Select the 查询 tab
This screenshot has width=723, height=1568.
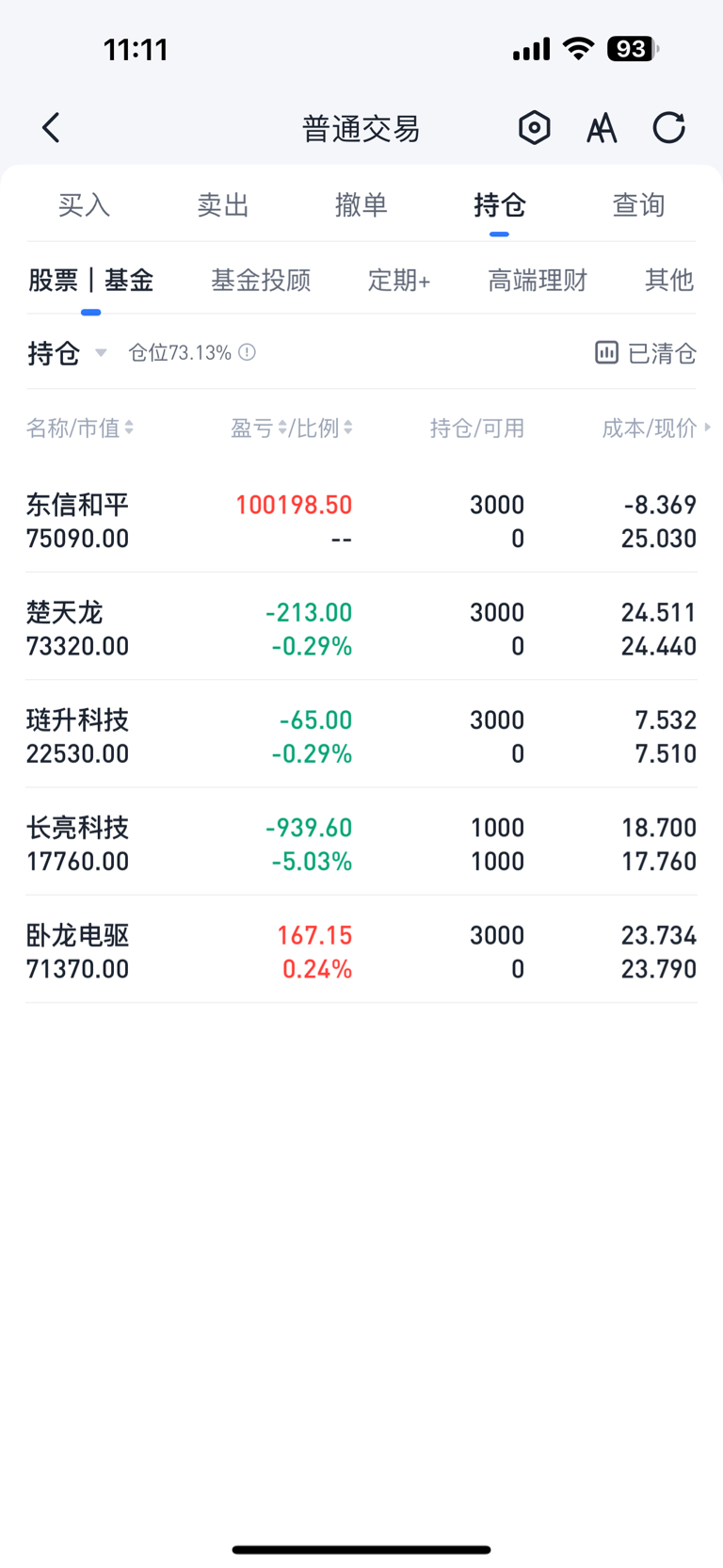coord(638,204)
